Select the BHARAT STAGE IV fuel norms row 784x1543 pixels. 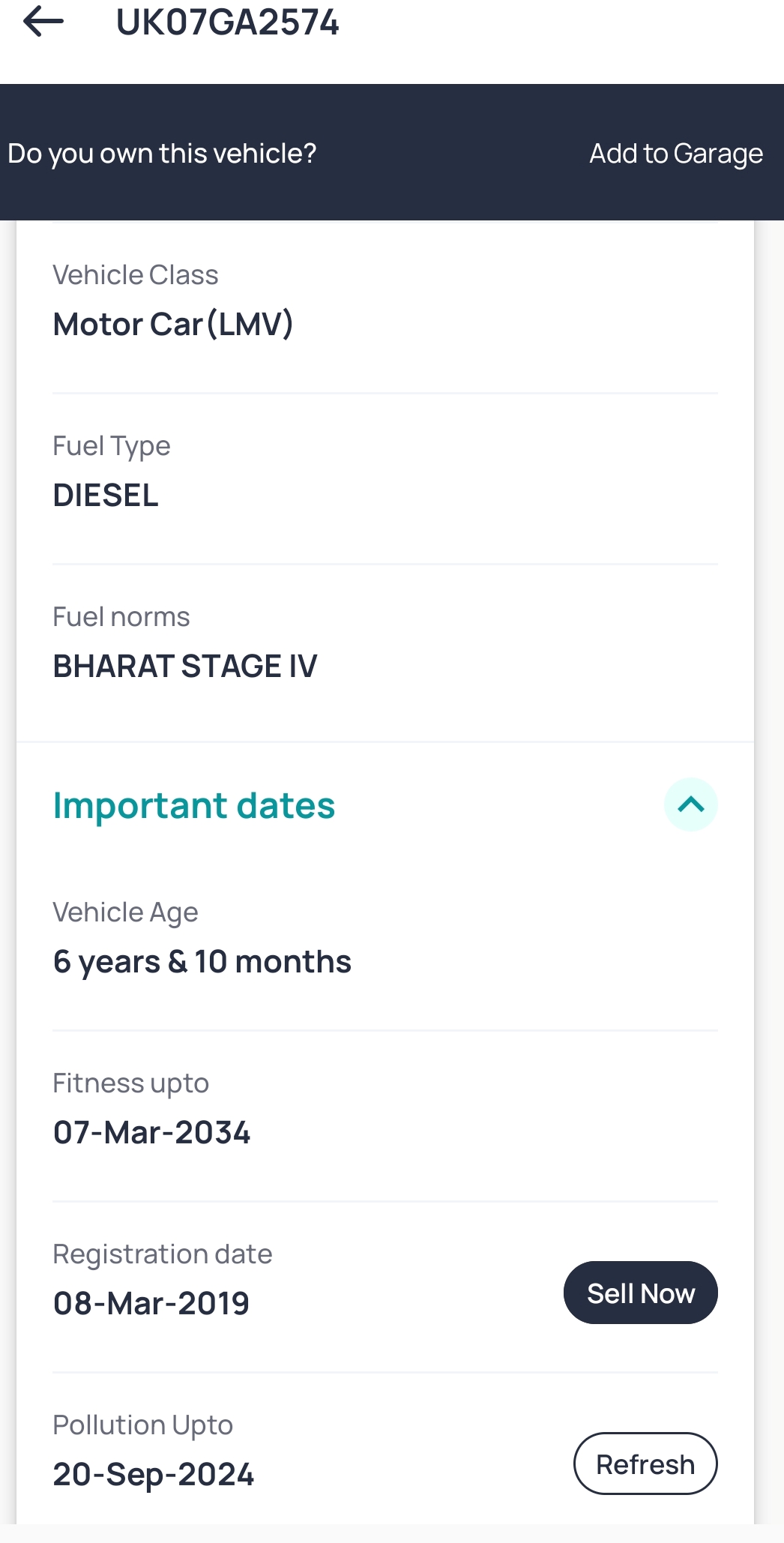(185, 665)
